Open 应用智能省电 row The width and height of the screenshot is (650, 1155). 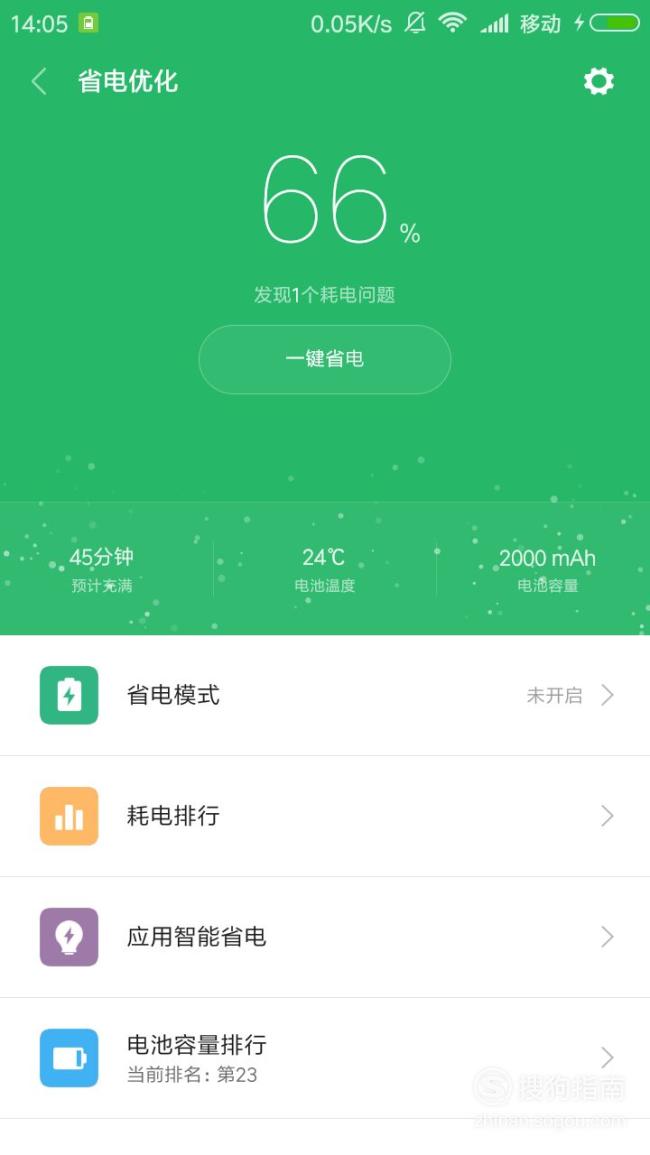(x=325, y=937)
